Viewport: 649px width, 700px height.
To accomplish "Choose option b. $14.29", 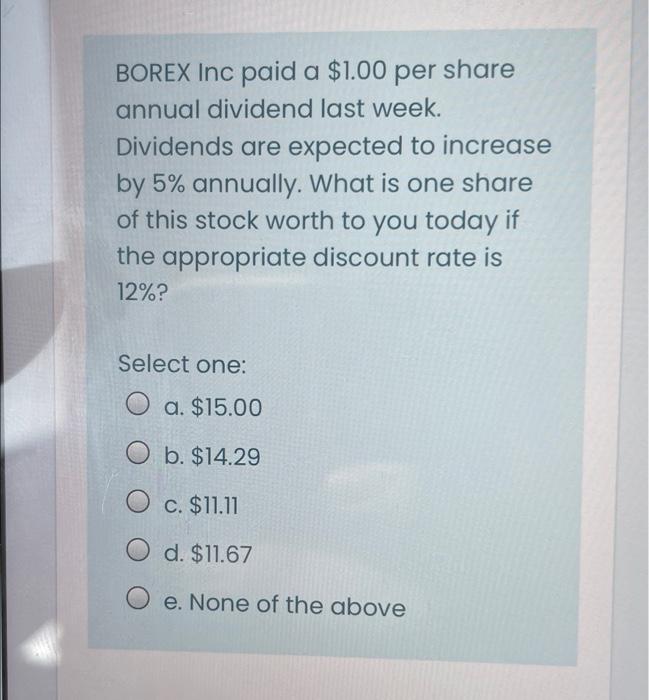I will 139,457.
